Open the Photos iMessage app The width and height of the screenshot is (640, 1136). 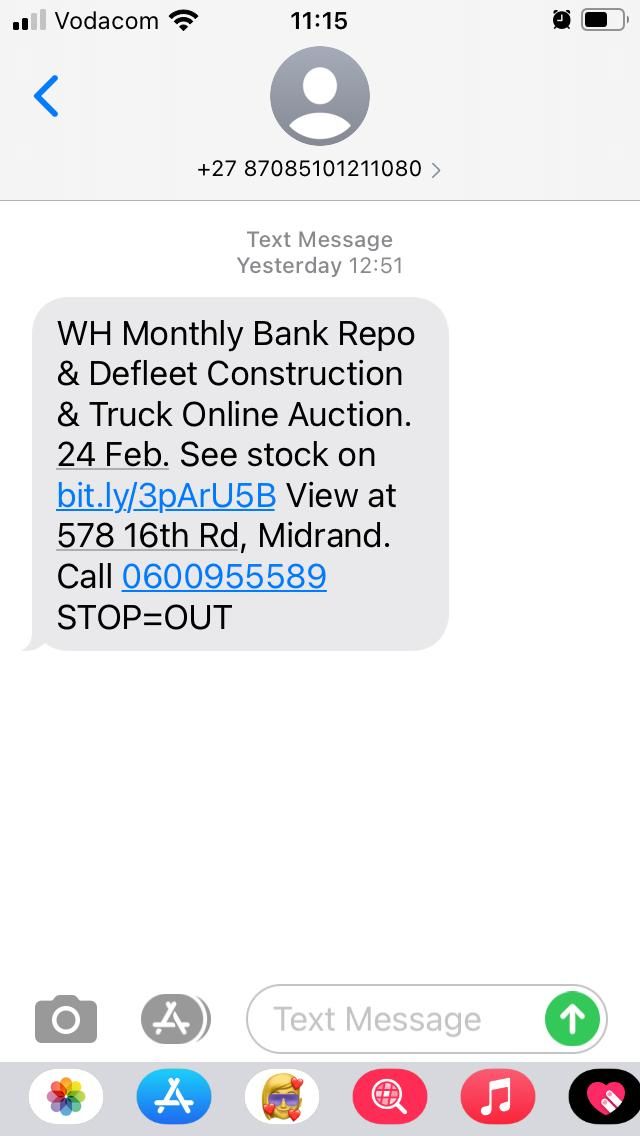pos(66,1096)
